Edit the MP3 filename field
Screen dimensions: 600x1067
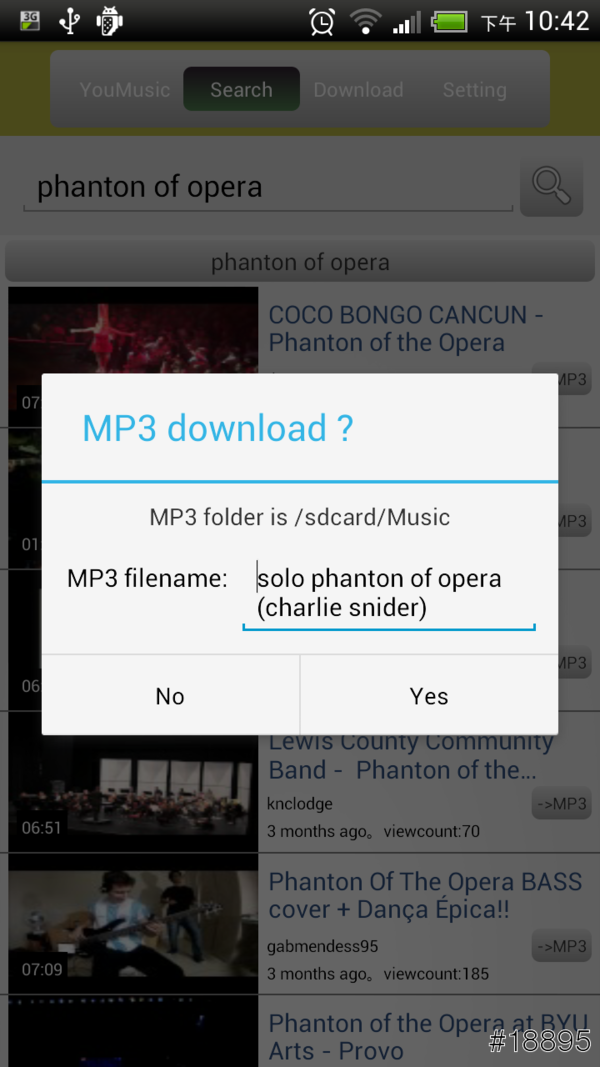point(388,593)
